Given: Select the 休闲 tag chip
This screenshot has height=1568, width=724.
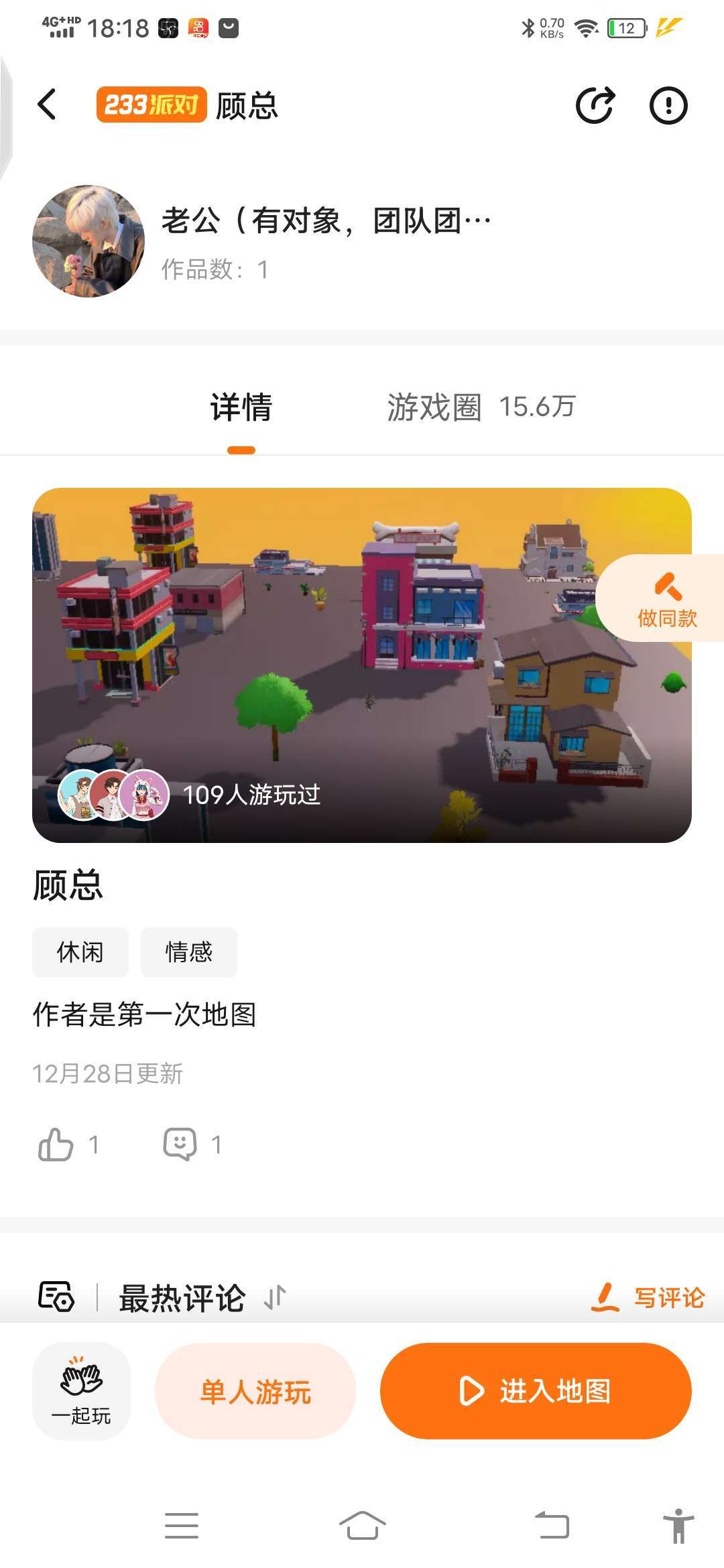Looking at the screenshot, I should (80, 952).
